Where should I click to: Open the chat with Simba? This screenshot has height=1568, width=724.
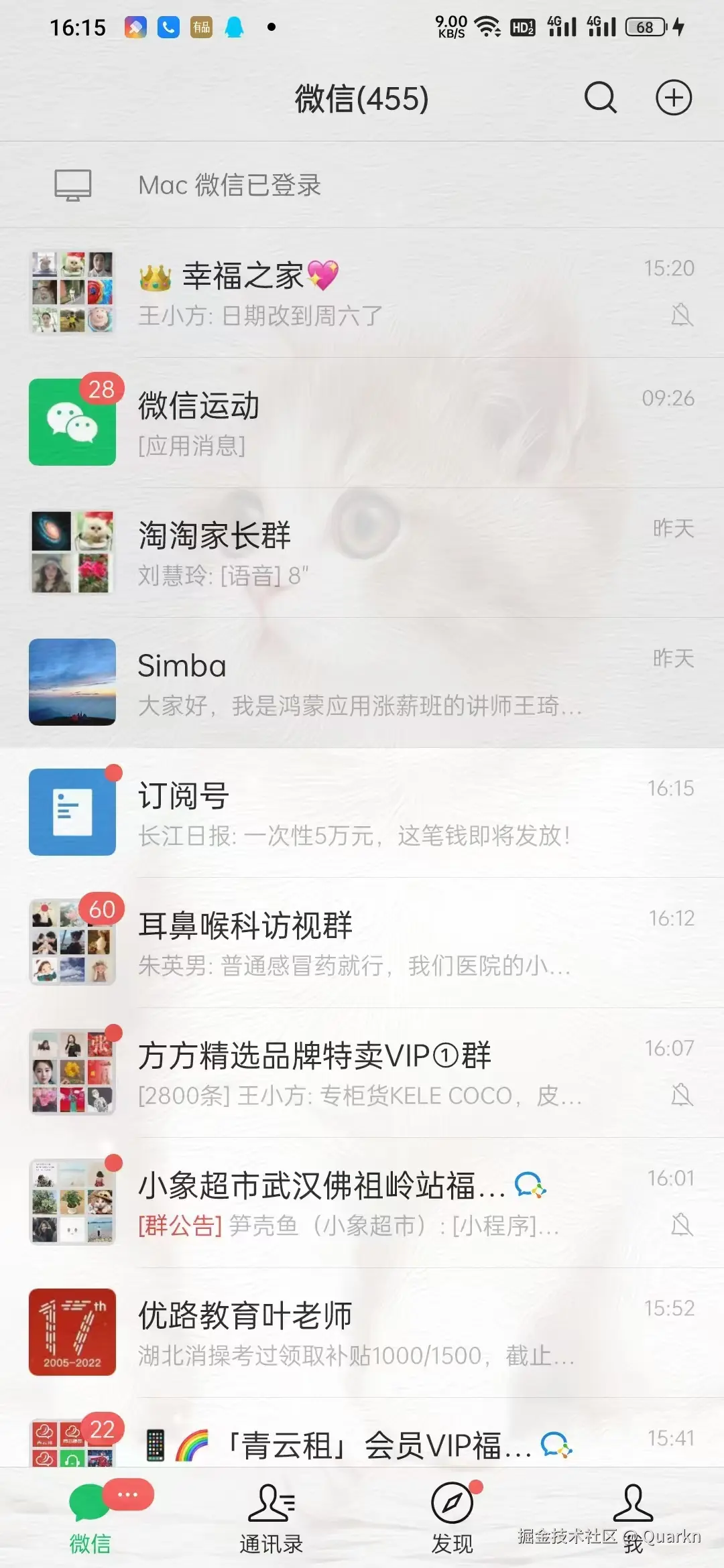pos(362,682)
